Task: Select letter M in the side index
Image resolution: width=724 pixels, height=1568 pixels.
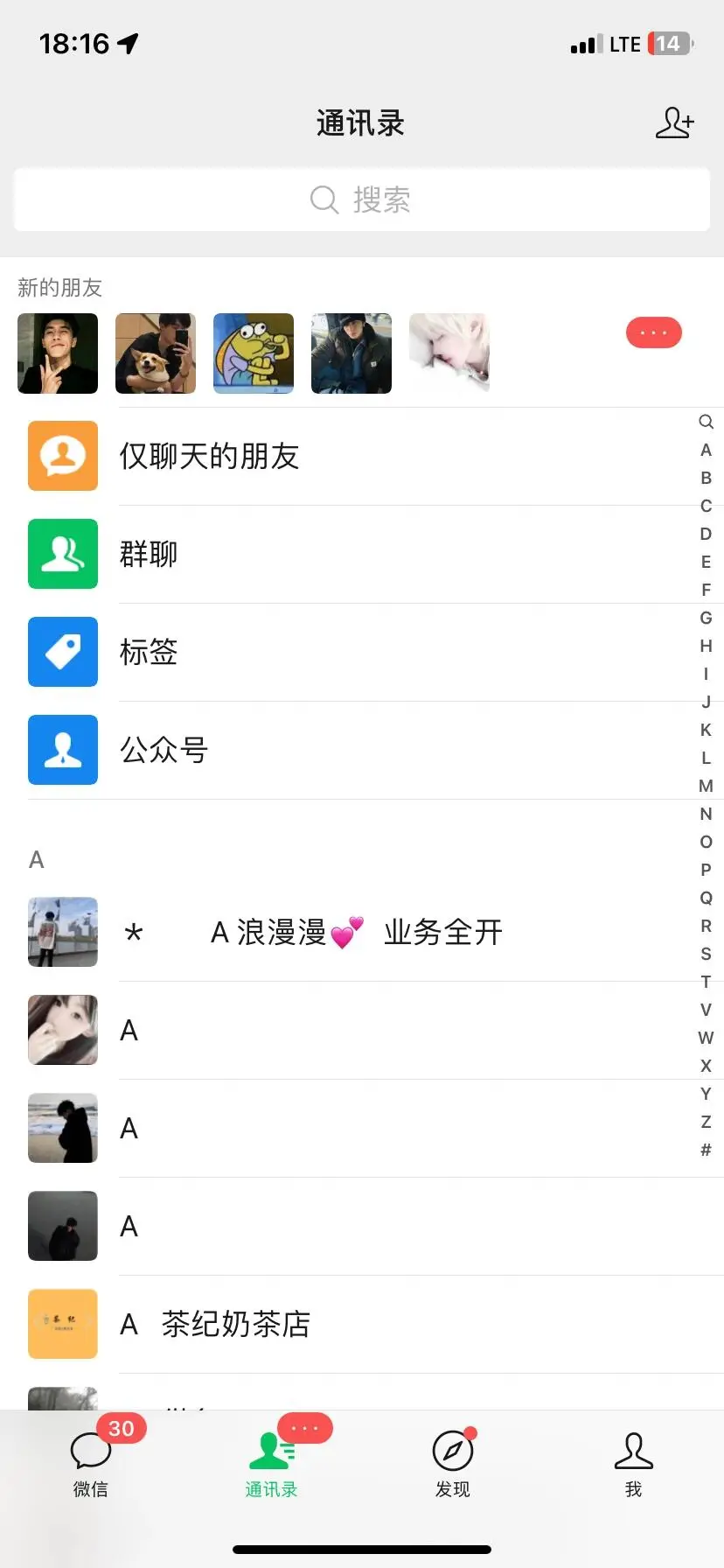Action: [x=706, y=786]
